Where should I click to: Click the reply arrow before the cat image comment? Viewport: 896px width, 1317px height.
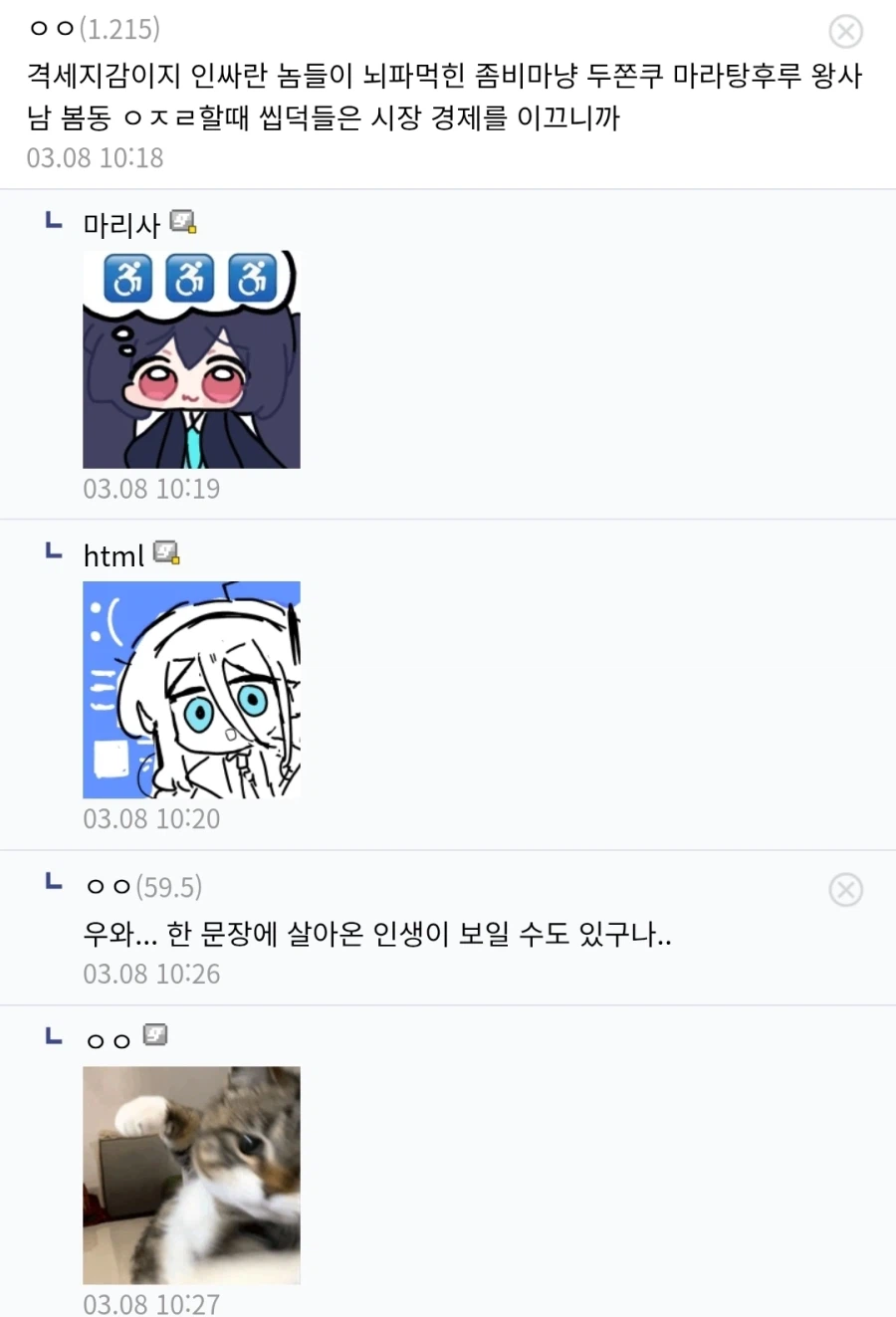[52, 1036]
